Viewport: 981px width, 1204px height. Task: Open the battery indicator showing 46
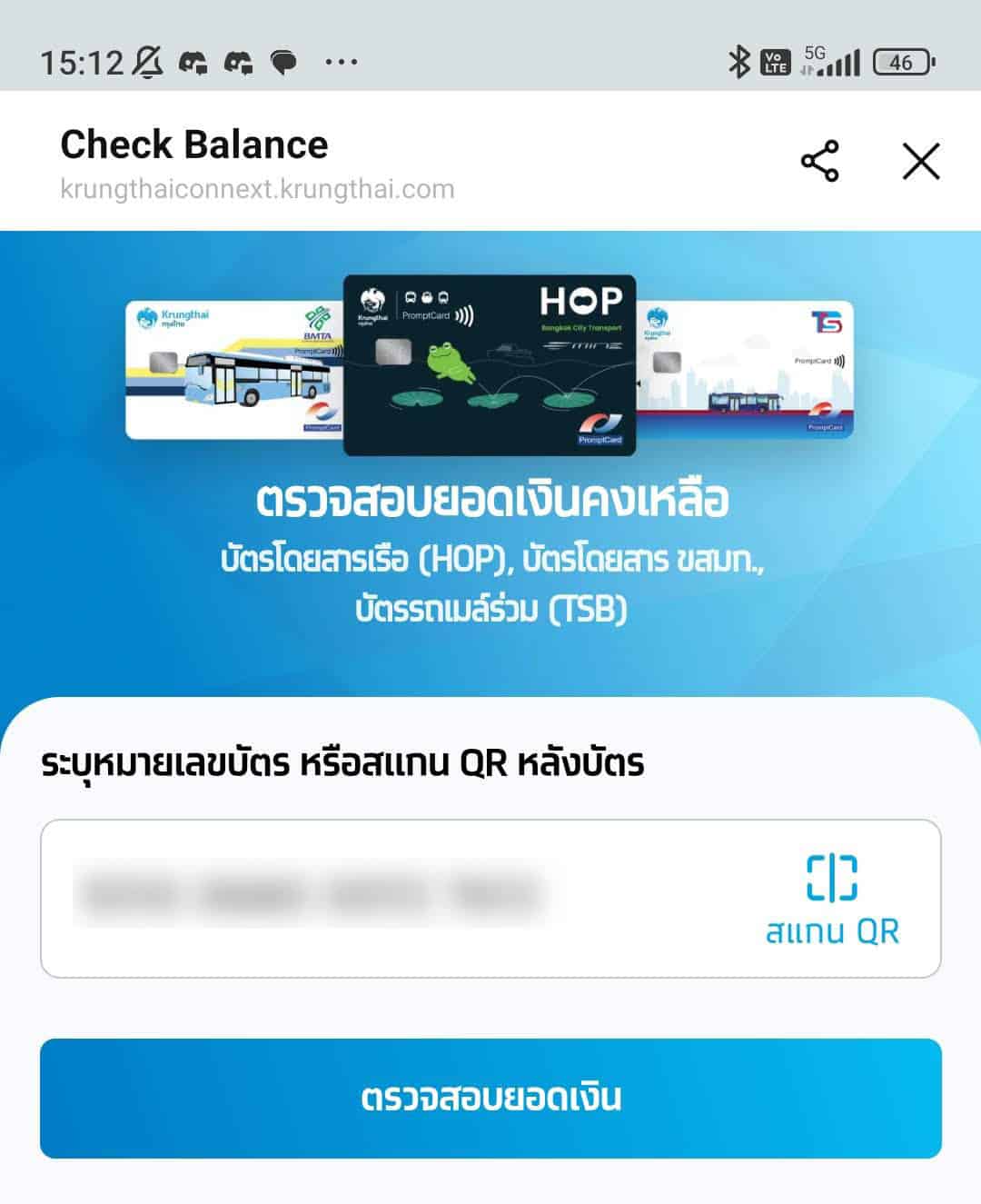click(898, 60)
